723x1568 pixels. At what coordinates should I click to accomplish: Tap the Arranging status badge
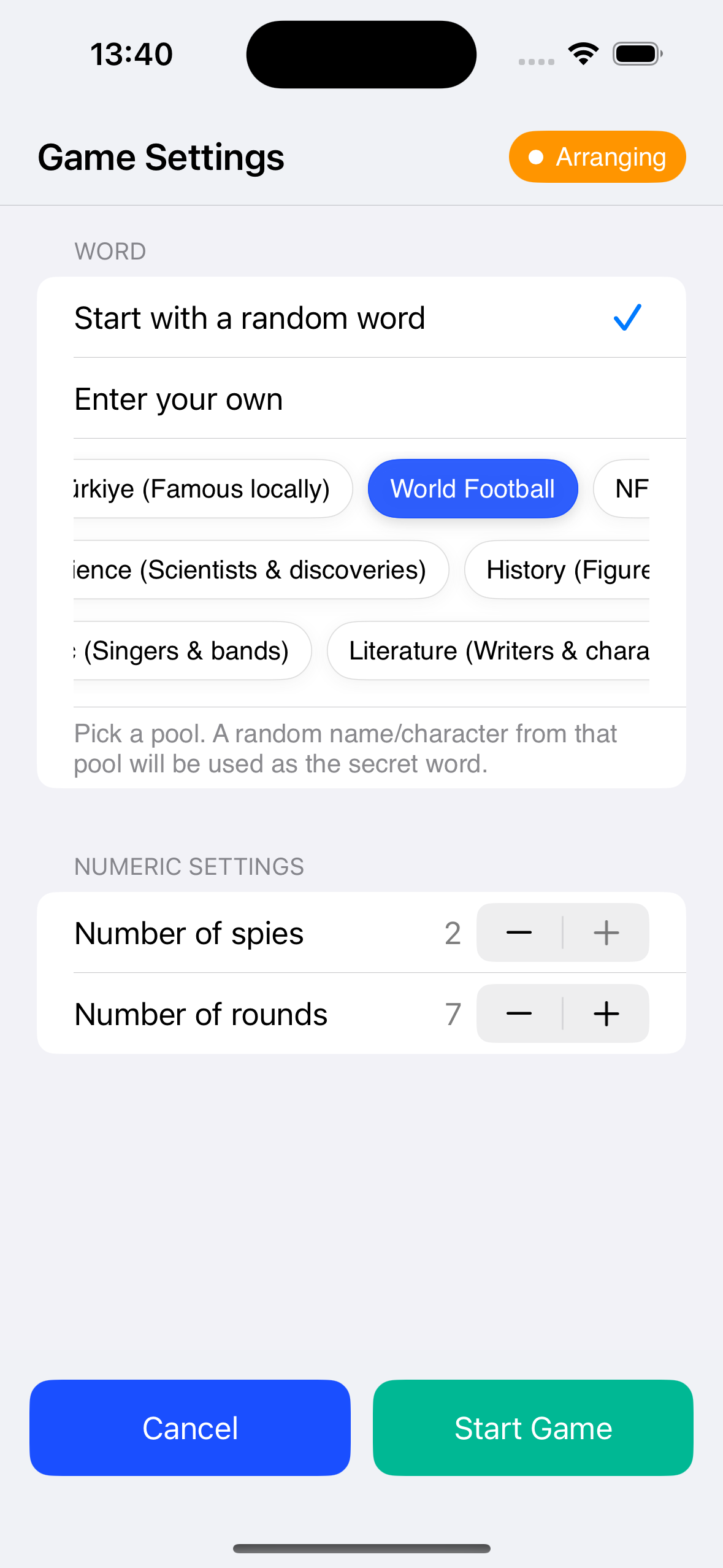[597, 157]
